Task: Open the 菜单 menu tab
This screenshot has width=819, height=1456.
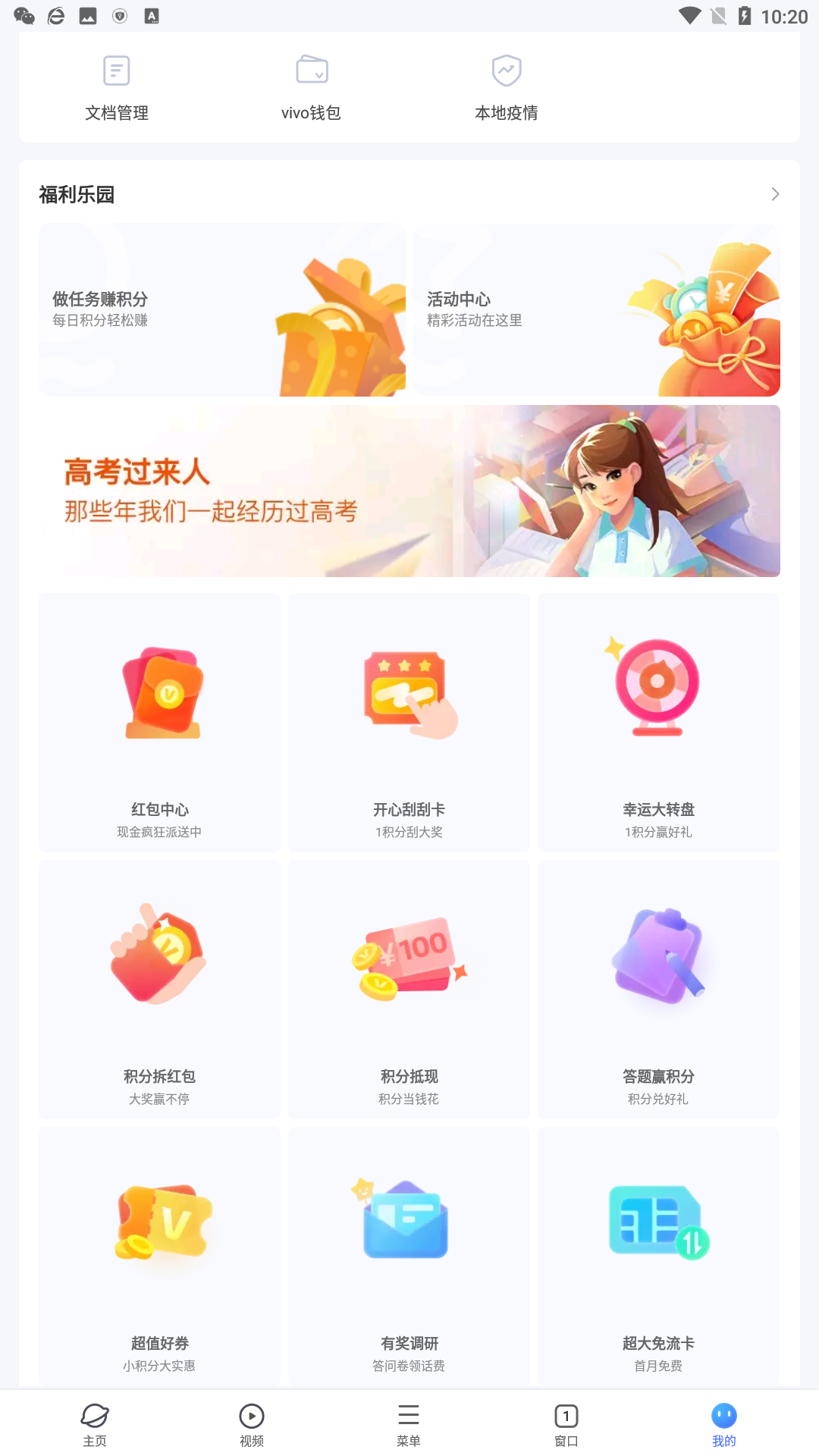Action: (x=409, y=1424)
